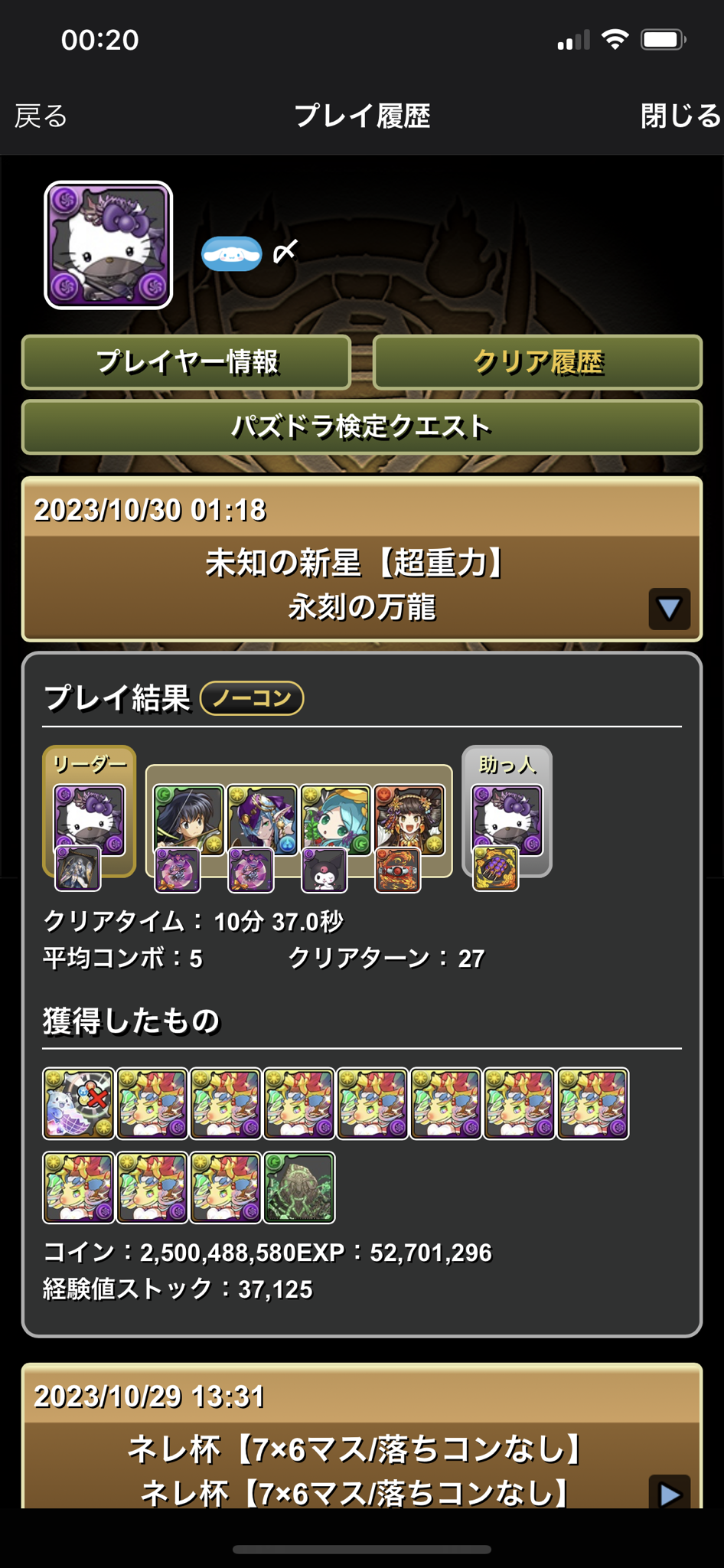Image resolution: width=724 pixels, height=1568 pixels.
Task: Collapse the 未知の新星【超重力】 entry
Action: (669, 609)
